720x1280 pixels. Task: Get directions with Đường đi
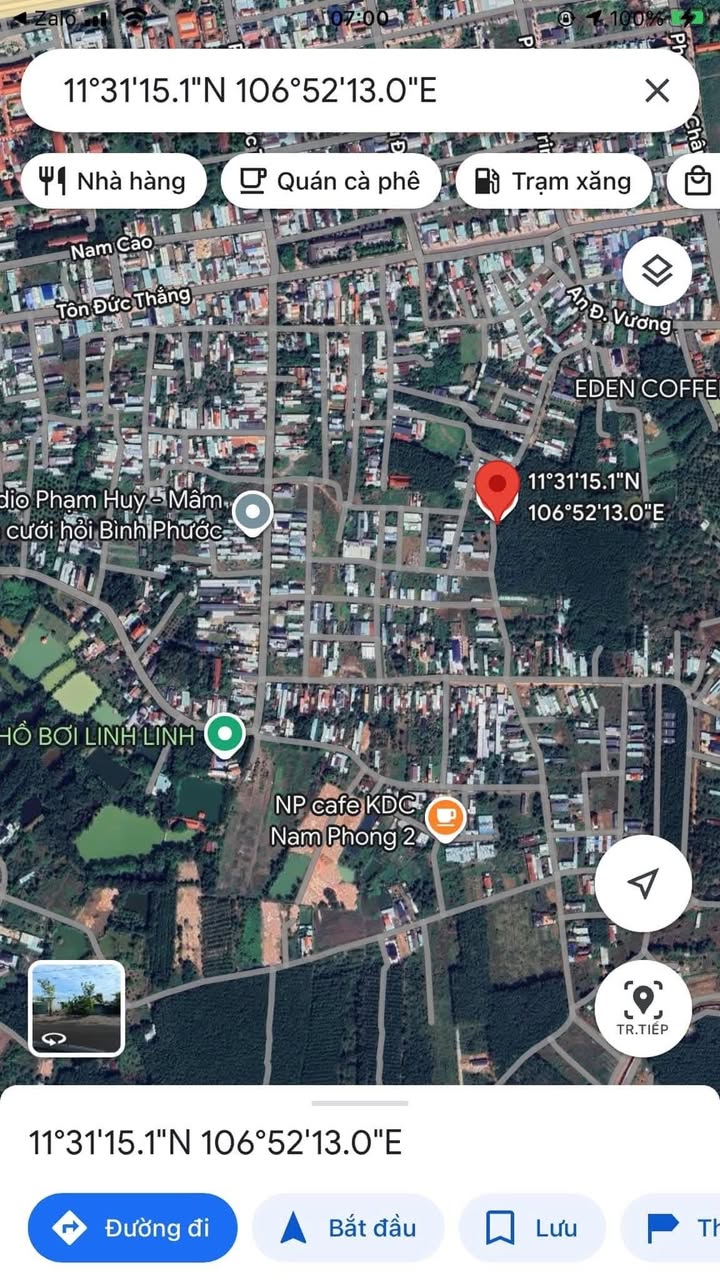click(x=133, y=1227)
